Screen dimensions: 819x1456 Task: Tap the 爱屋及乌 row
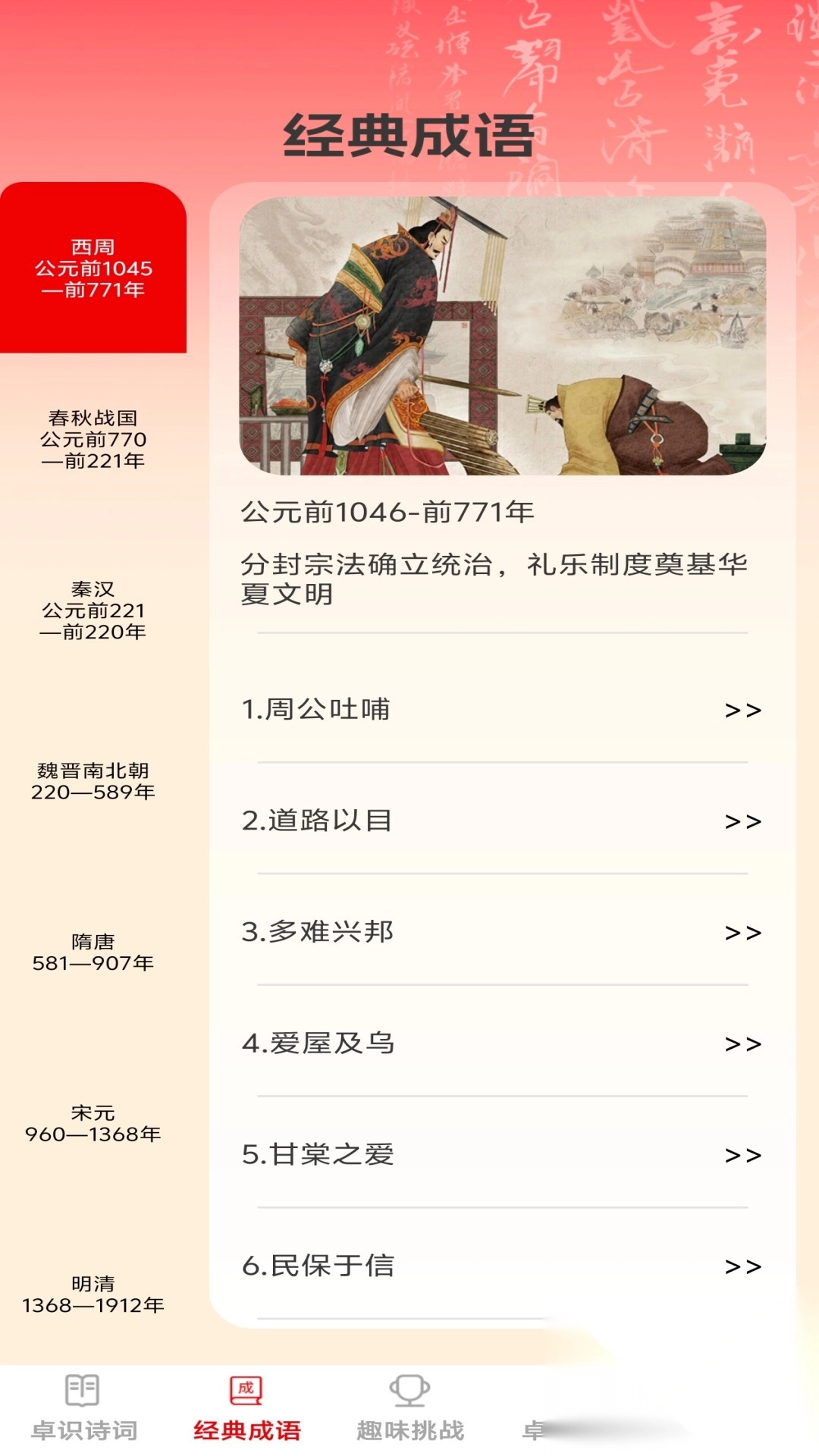click(x=500, y=1043)
